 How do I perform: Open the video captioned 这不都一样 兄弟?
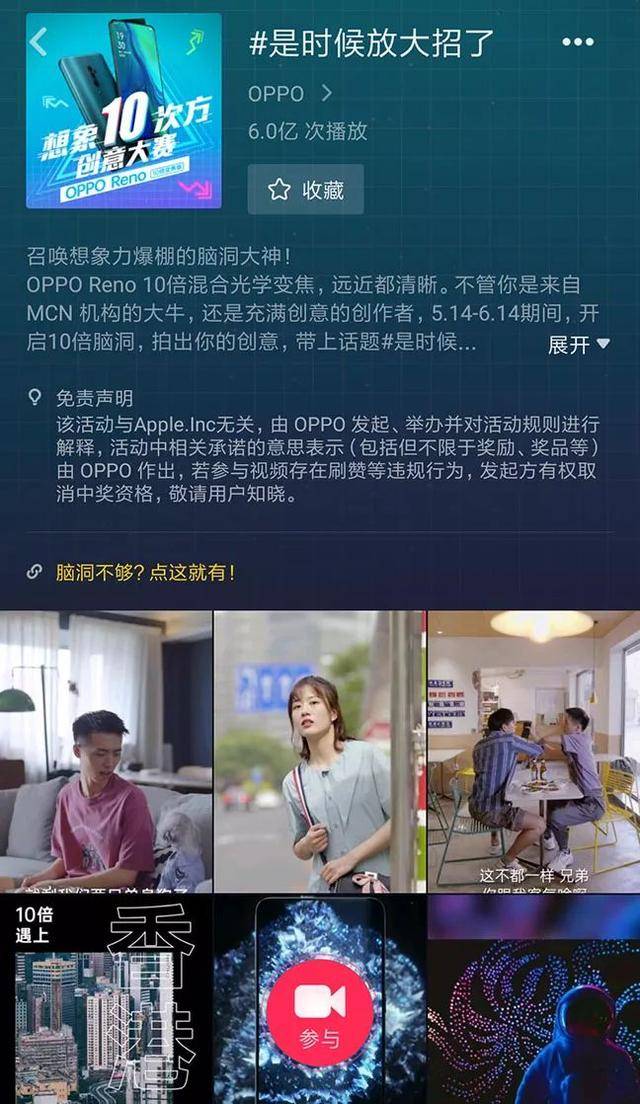coord(534,751)
